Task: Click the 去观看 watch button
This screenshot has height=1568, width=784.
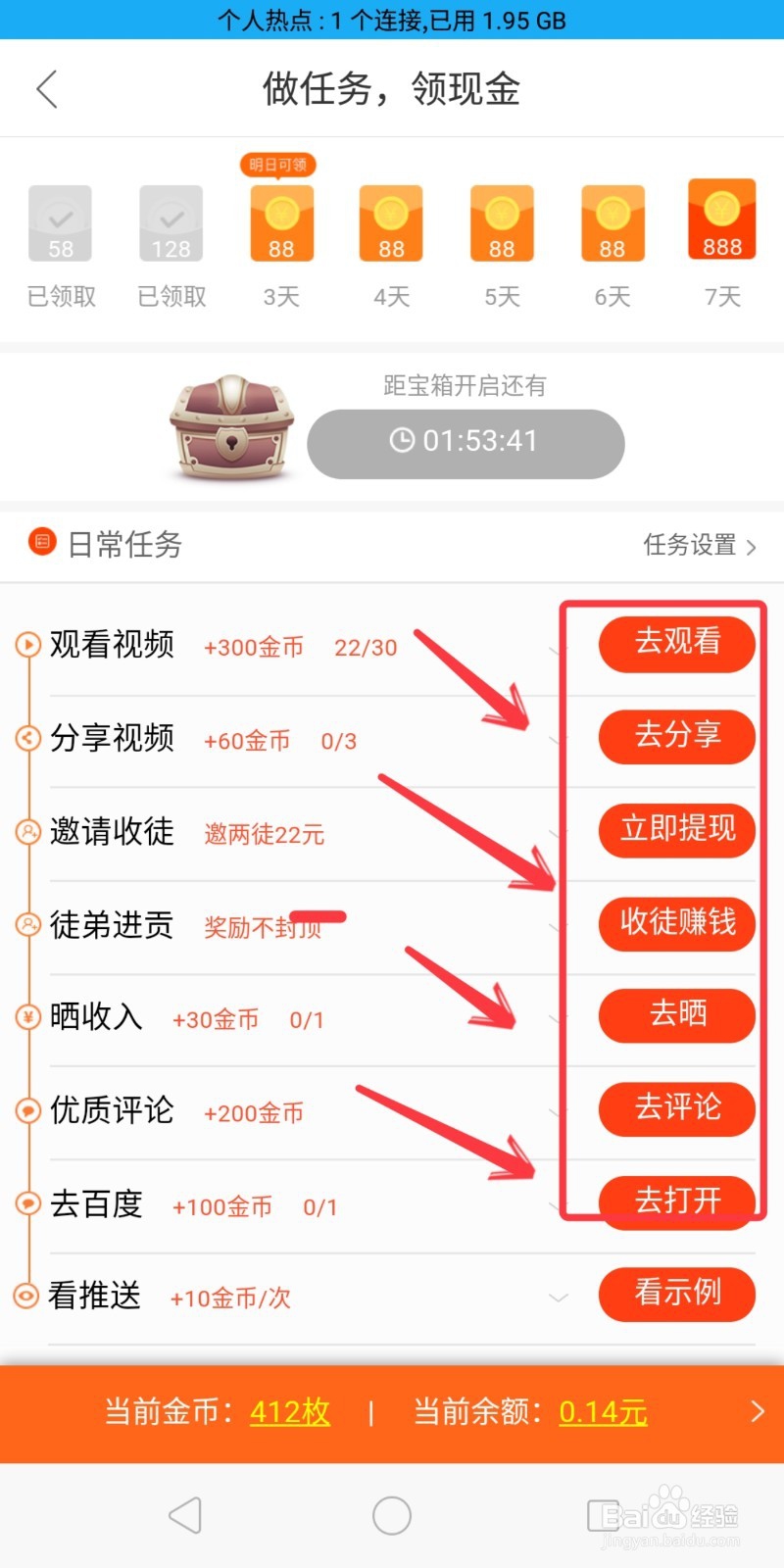Action: point(676,644)
